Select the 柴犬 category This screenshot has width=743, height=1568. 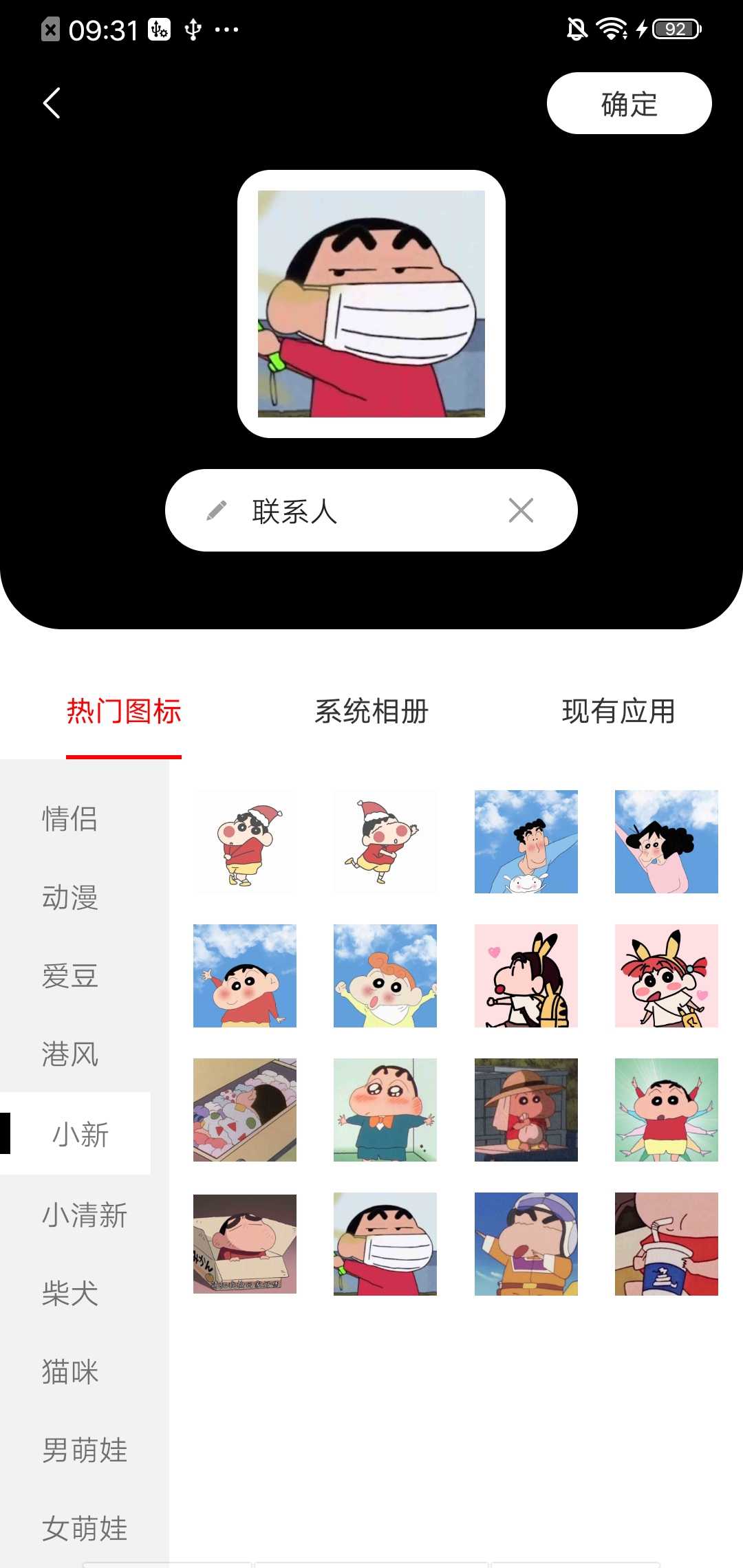click(70, 1294)
